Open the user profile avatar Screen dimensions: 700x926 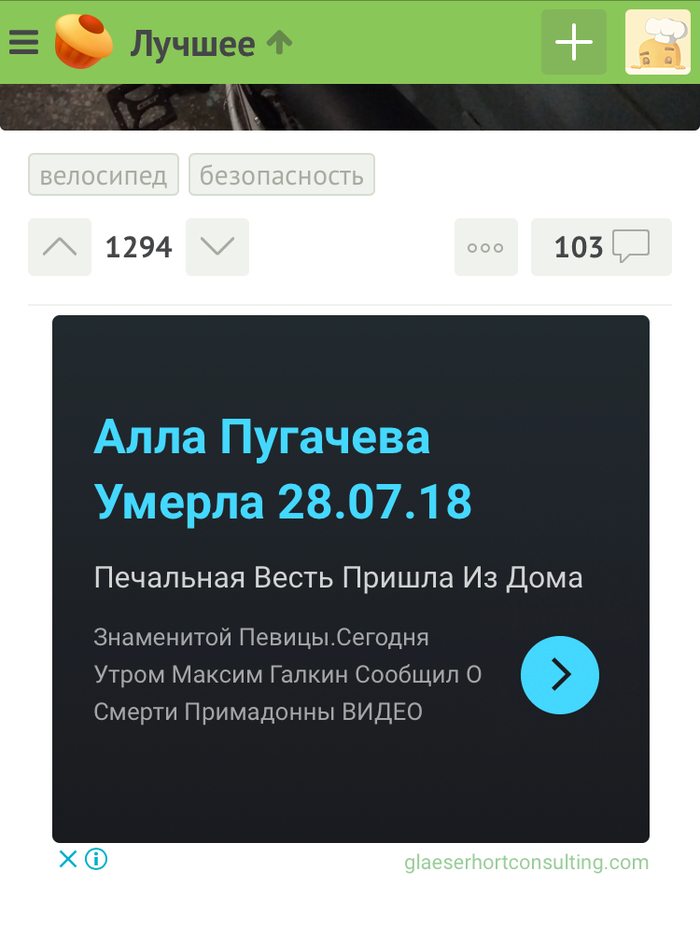[x=658, y=43]
